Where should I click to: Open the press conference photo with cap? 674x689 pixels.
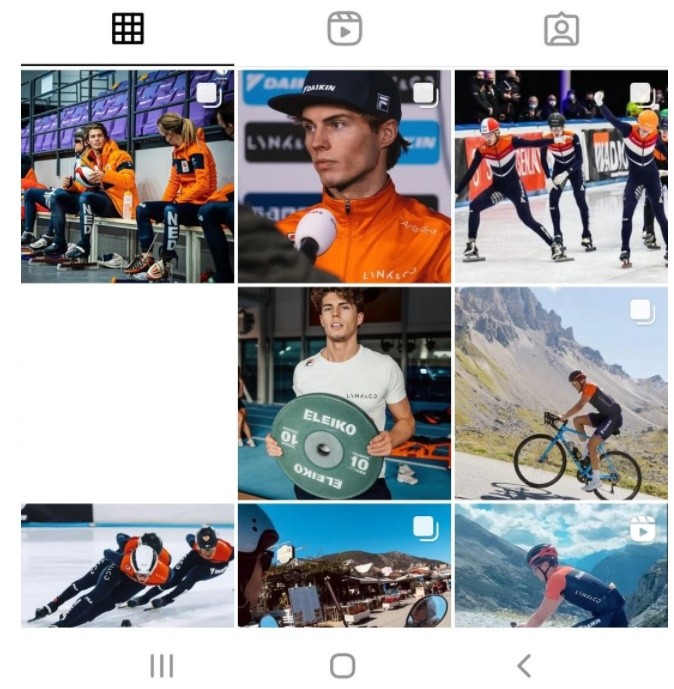(x=344, y=176)
